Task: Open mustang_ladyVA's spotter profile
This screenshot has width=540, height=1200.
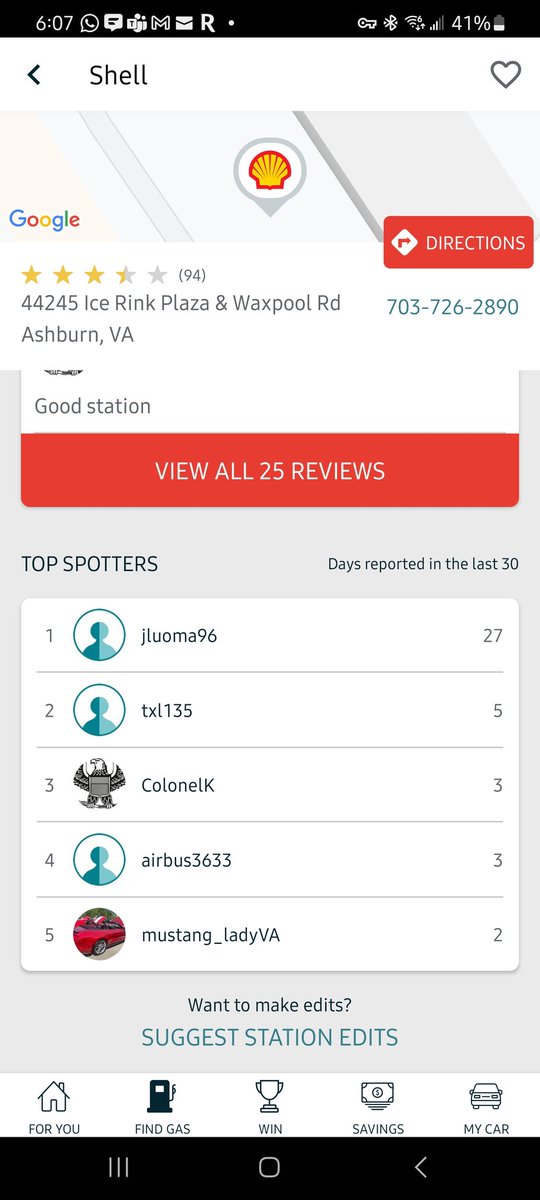Action: tap(270, 935)
